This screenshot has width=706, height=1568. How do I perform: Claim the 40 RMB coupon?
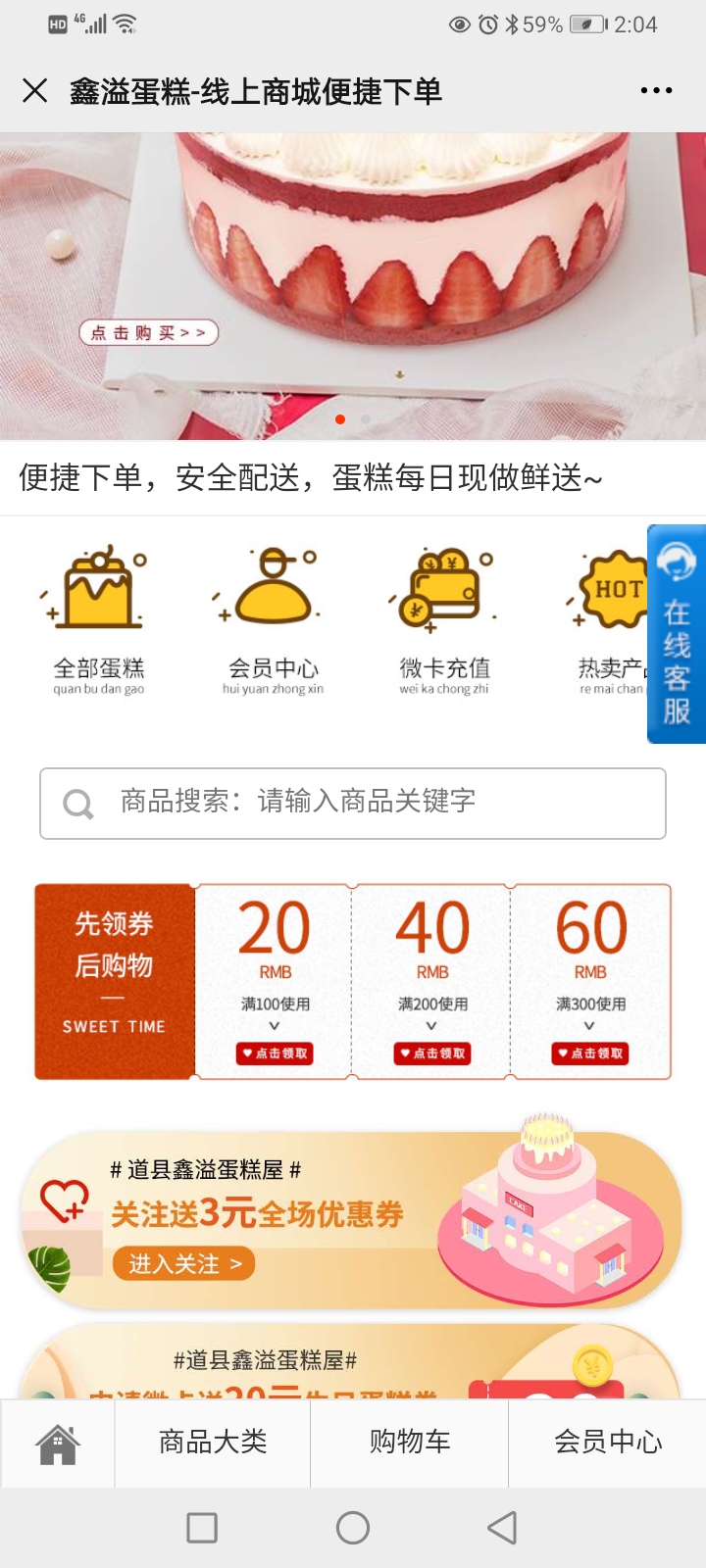pos(431,1053)
